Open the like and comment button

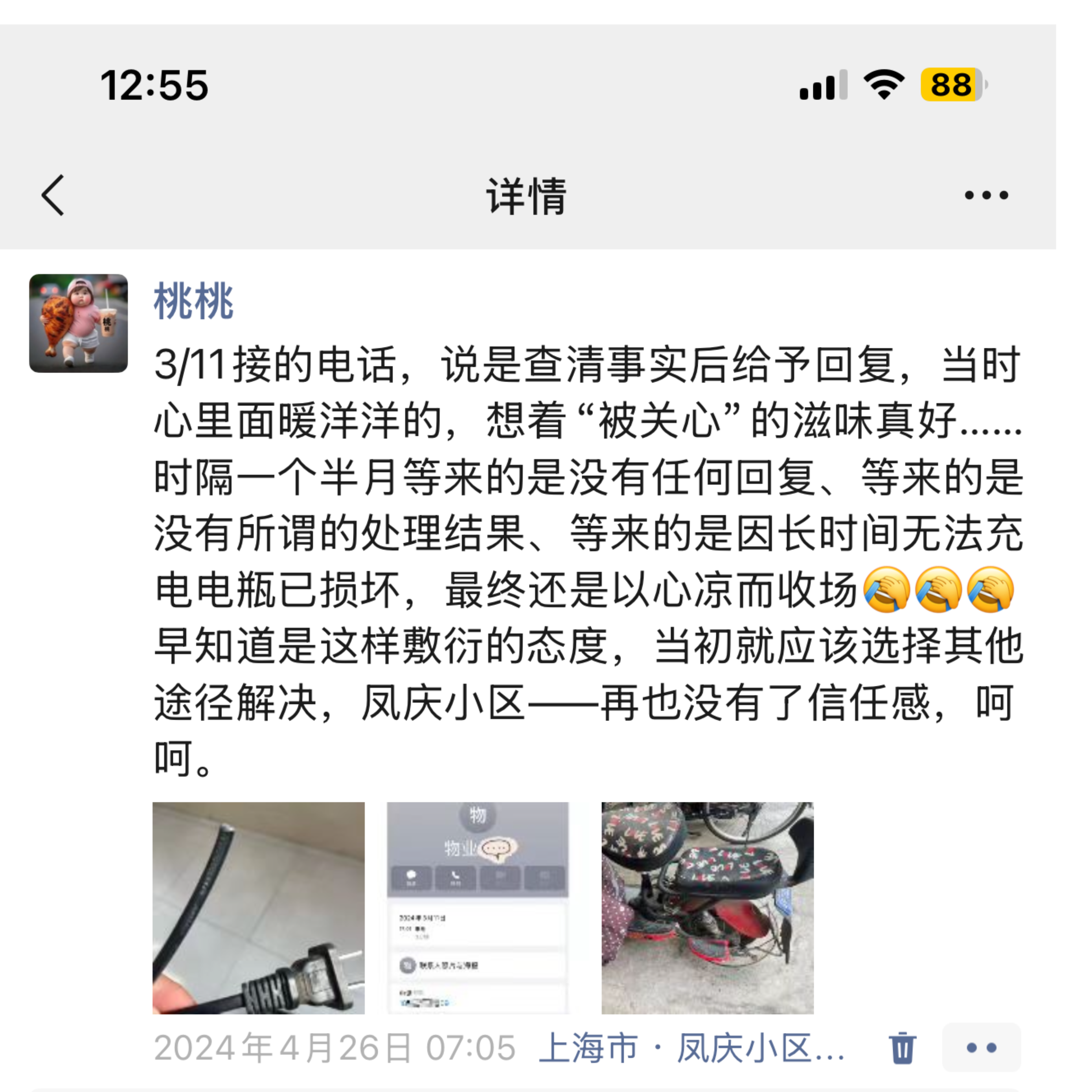(981, 1048)
